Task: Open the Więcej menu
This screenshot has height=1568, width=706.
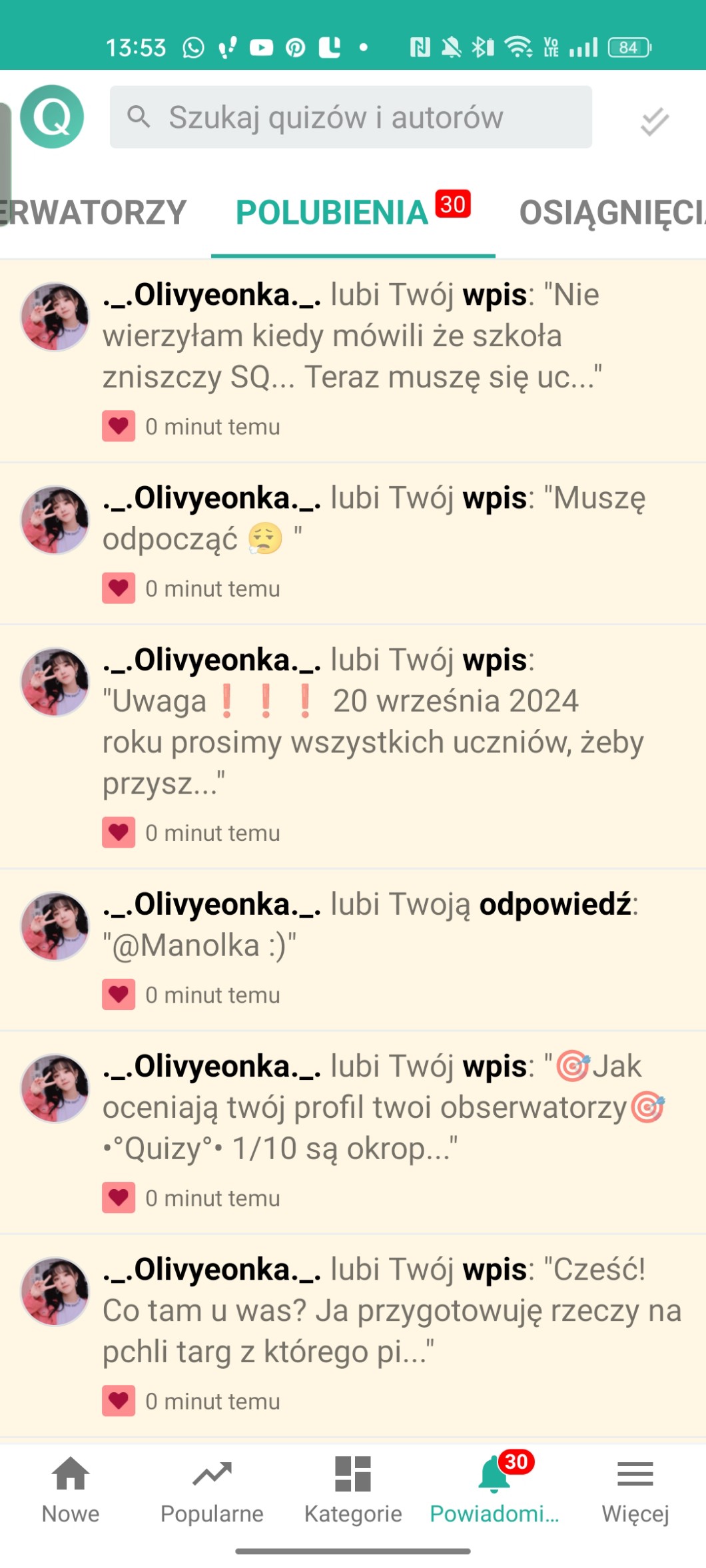Action: click(635, 1490)
